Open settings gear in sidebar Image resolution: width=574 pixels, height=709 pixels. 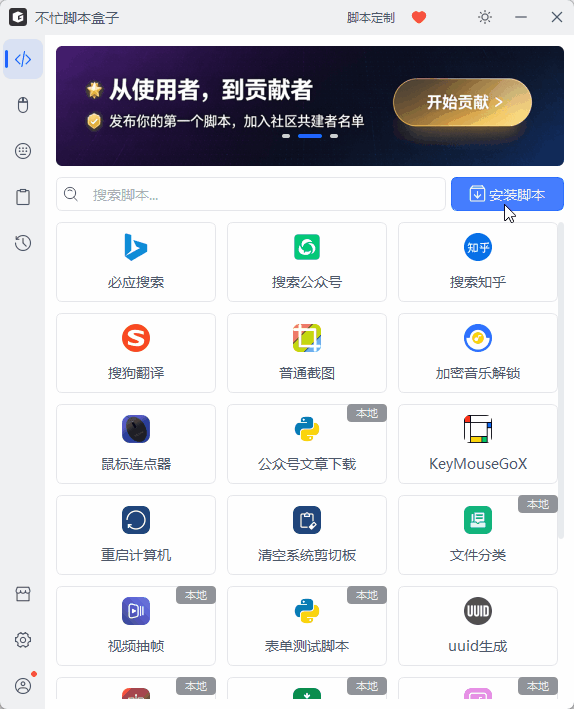(23, 640)
